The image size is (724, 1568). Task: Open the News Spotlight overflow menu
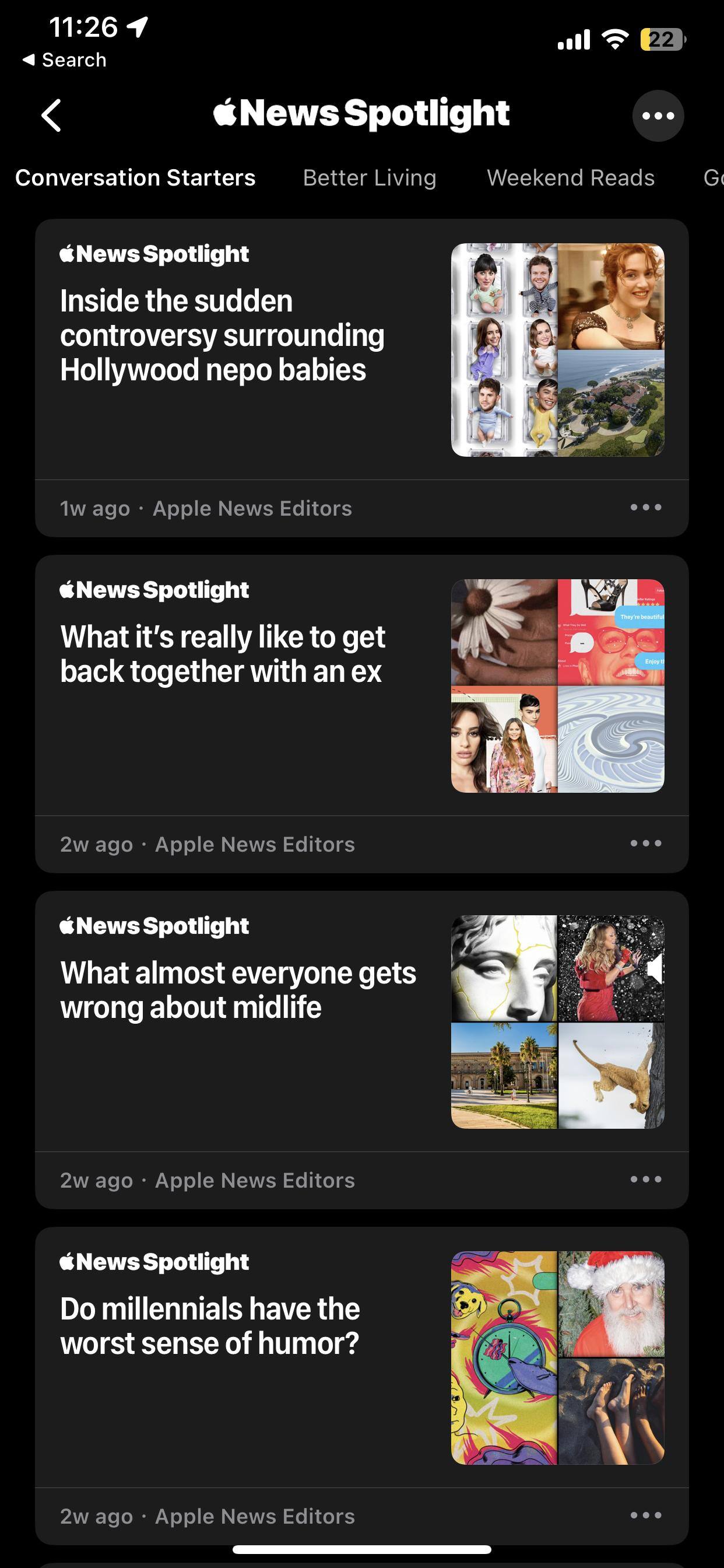pos(658,116)
